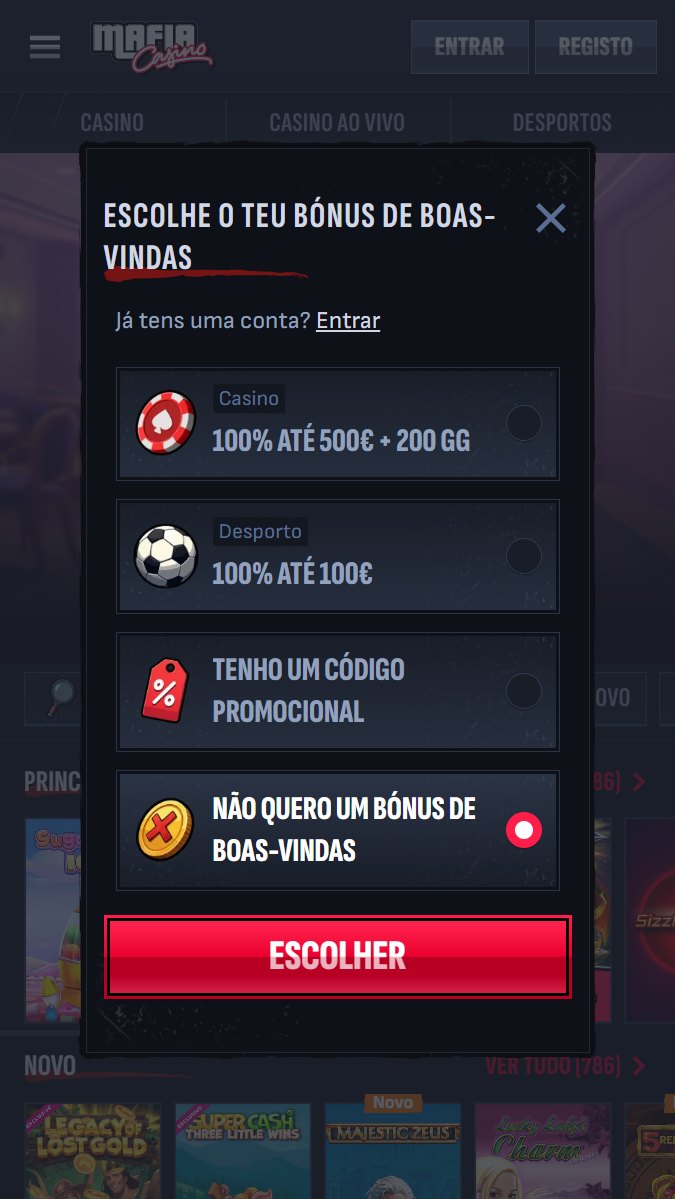Tap the Entrar button in the header

click(469, 46)
